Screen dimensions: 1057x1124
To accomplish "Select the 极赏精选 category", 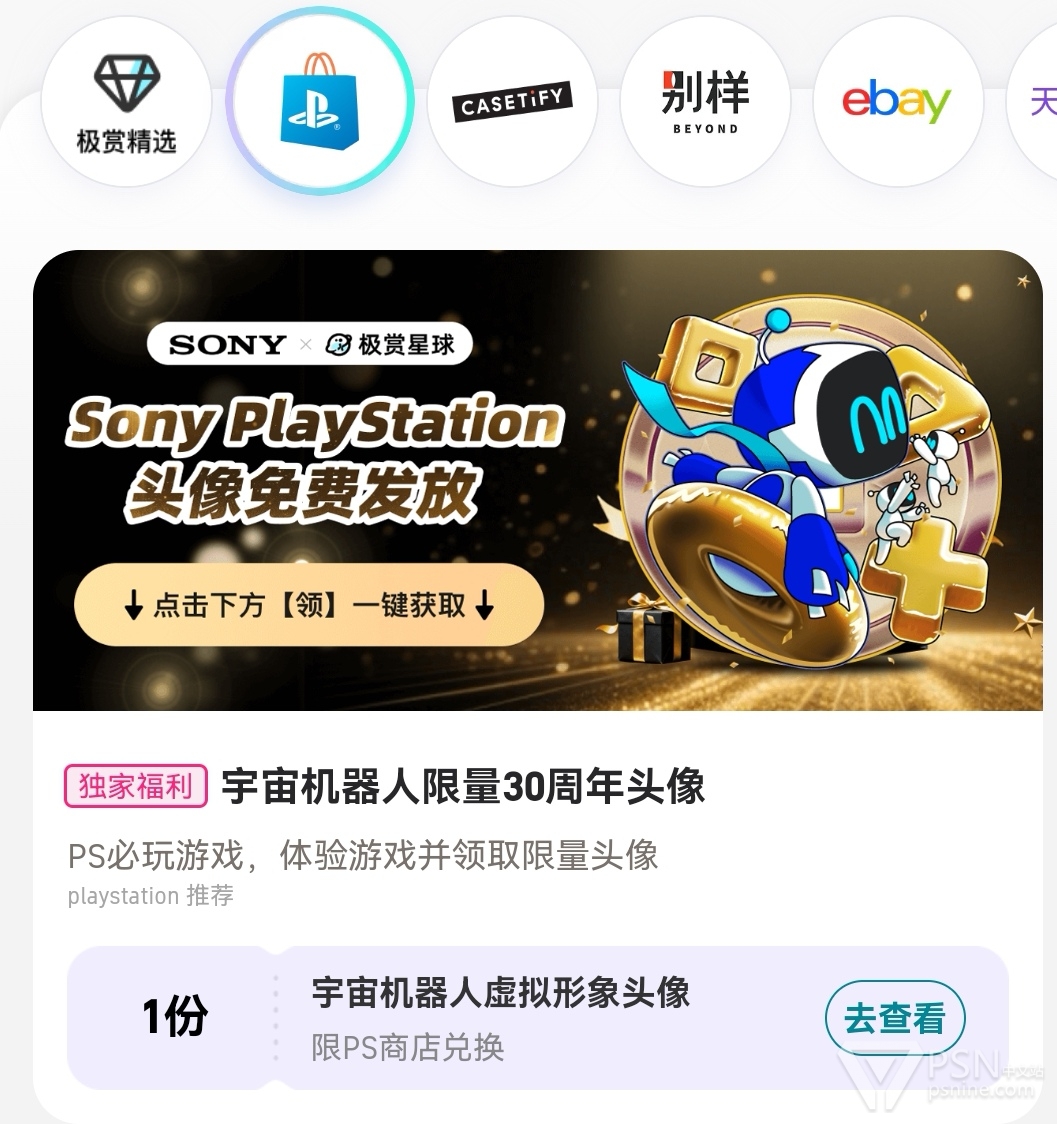I will (x=126, y=102).
